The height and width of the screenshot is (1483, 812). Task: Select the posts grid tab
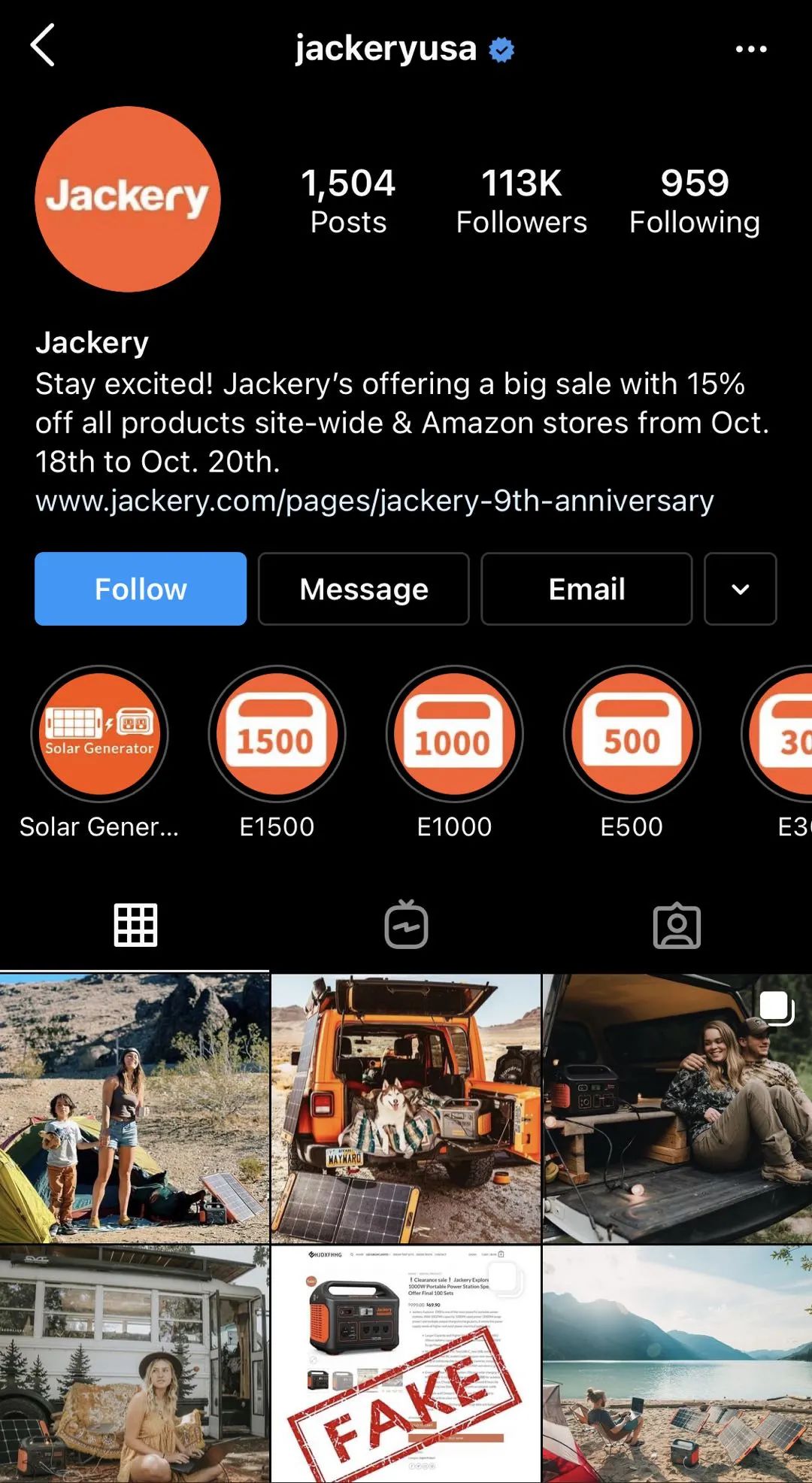point(135,925)
